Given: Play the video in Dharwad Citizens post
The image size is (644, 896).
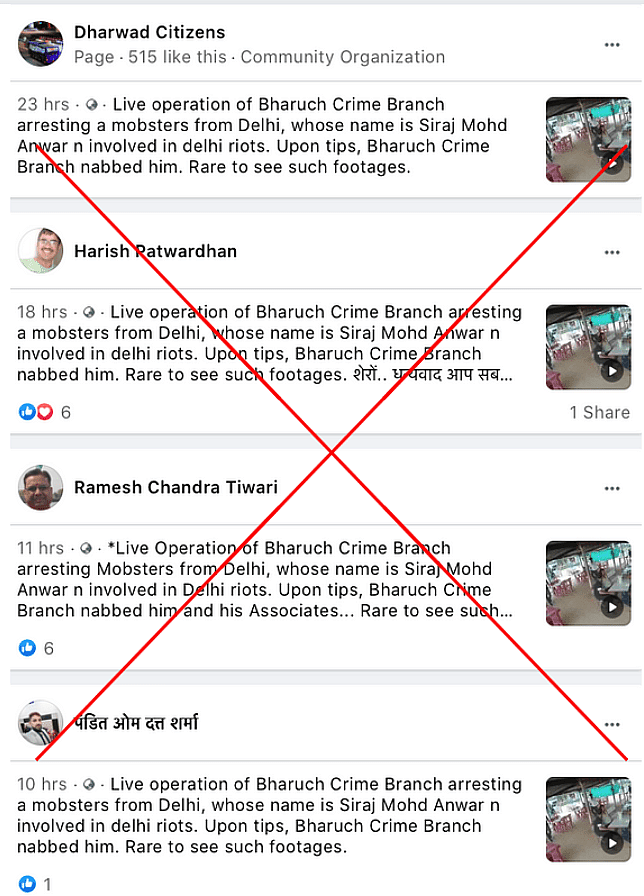Looking at the screenshot, I should point(589,140).
